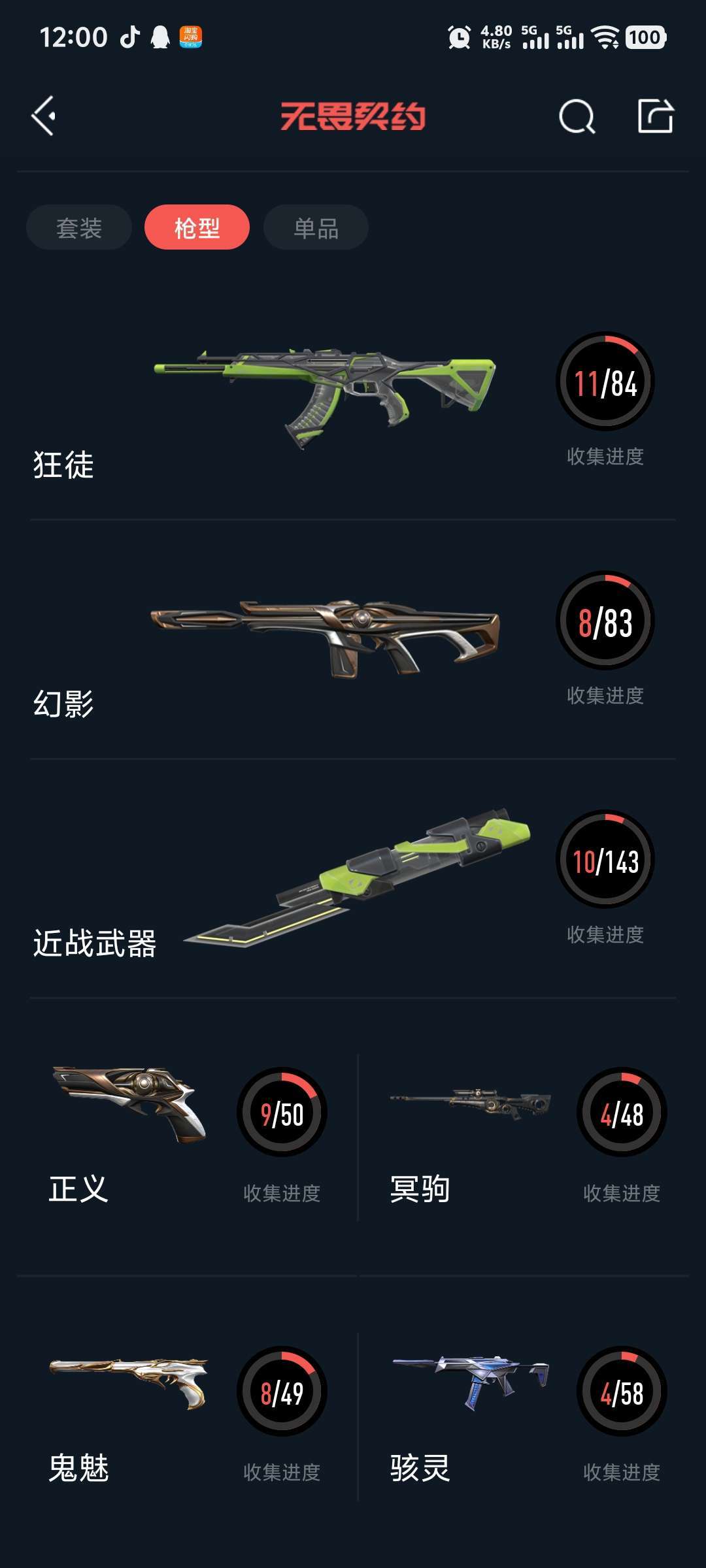Switch to the 套装 tab
Viewport: 706px width, 1568px height.
point(80,227)
